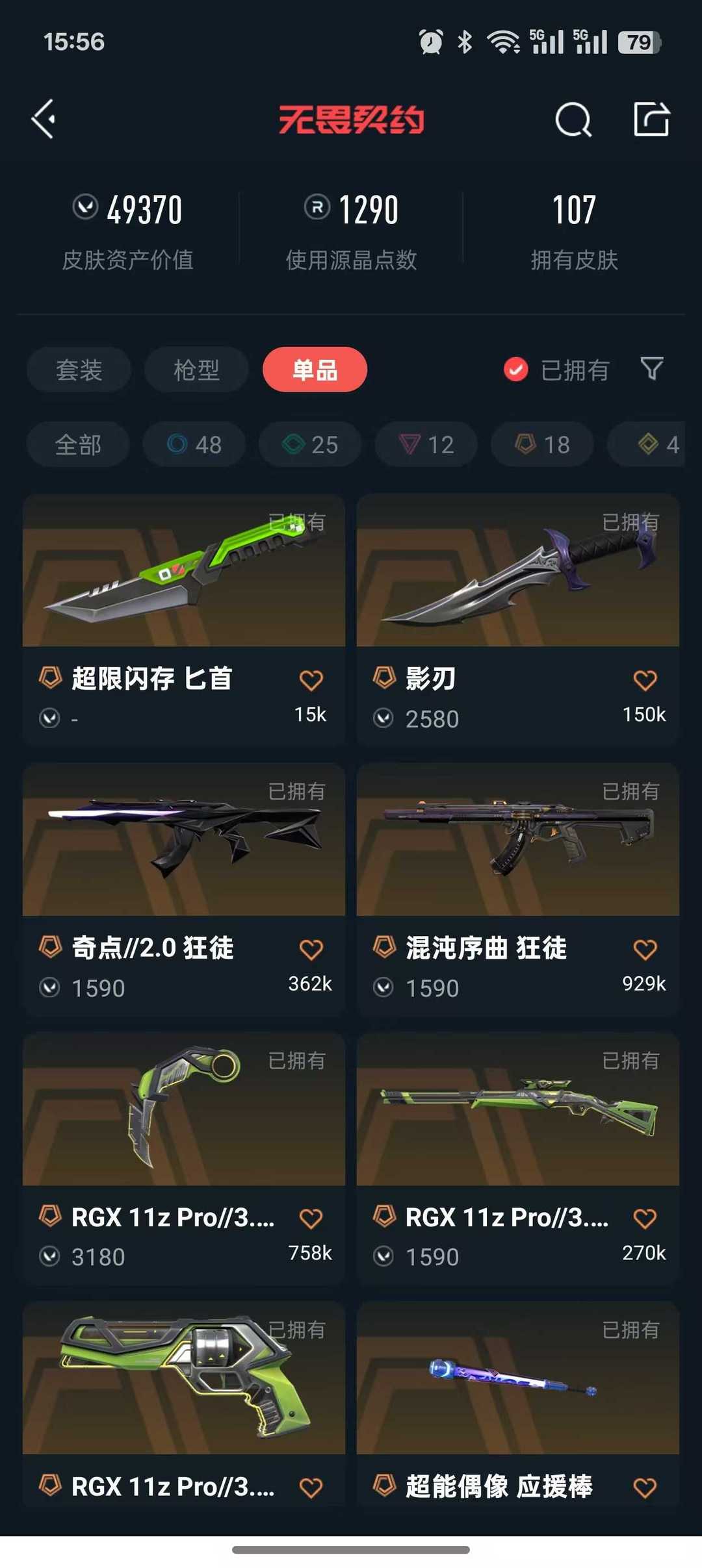
Task: Switch to the 枪型 tab
Action: [196, 370]
